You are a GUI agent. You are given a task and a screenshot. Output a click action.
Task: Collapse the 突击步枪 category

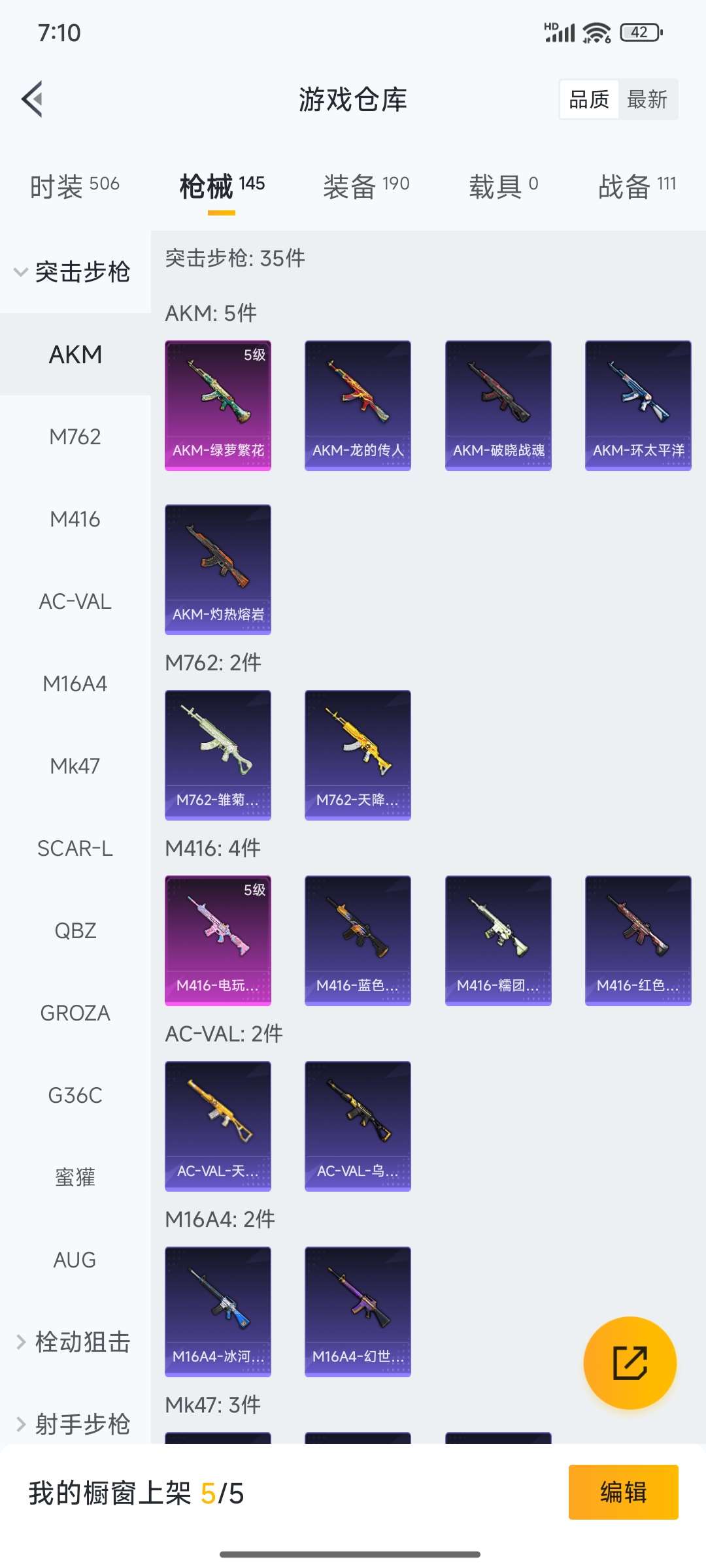coord(73,272)
